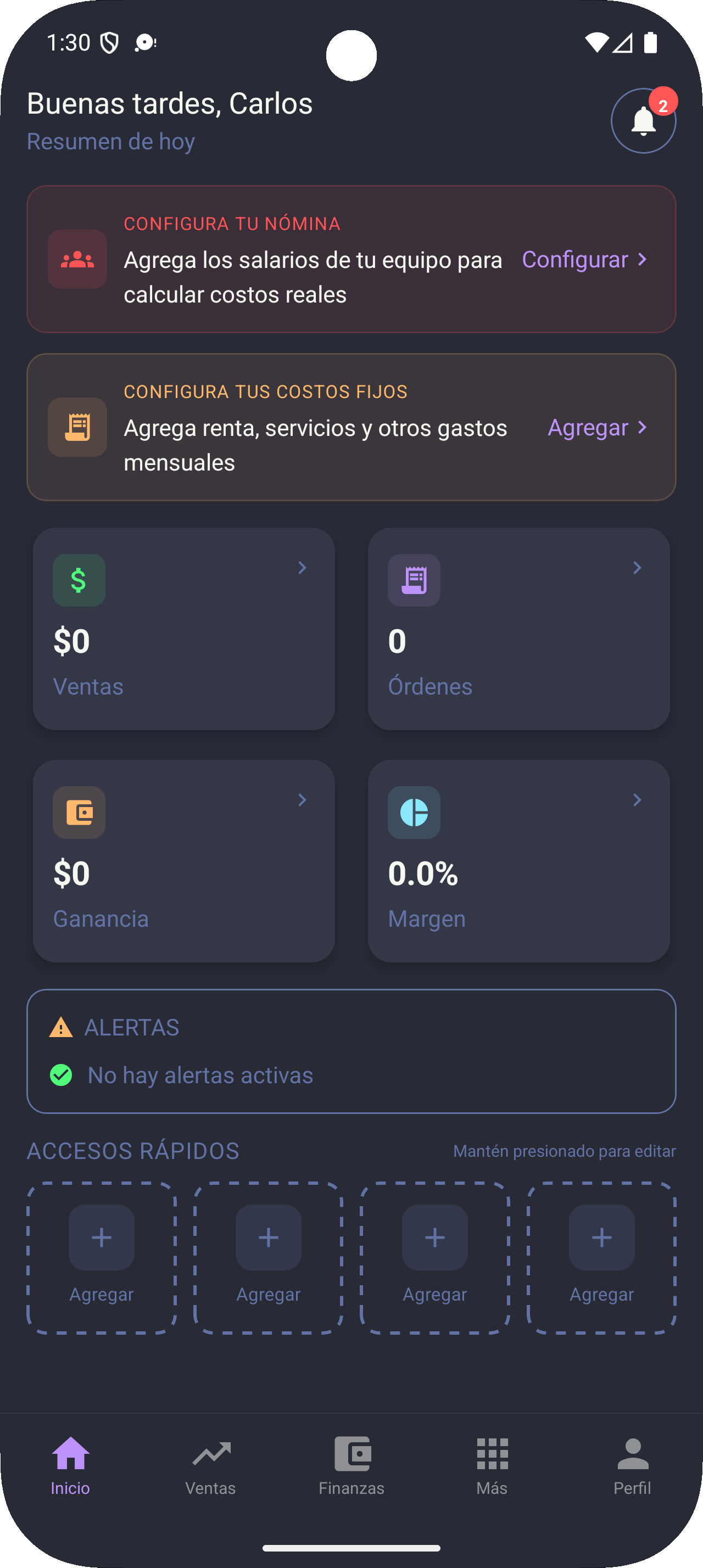Open the Más tab
The width and height of the screenshot is (703, 1568).
(x=492, y=1467)
